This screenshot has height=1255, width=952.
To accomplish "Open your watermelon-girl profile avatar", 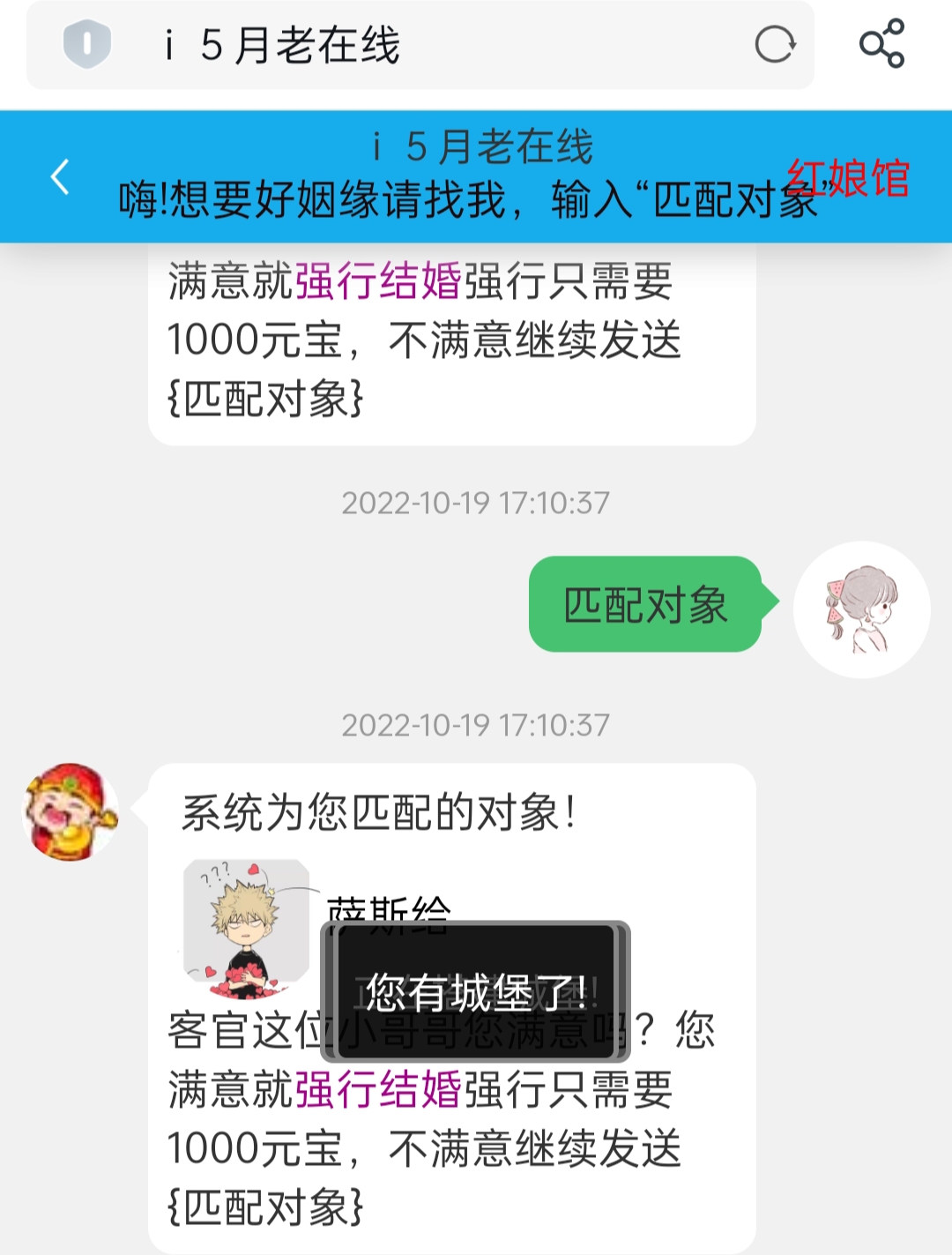I will click(859, 609).
